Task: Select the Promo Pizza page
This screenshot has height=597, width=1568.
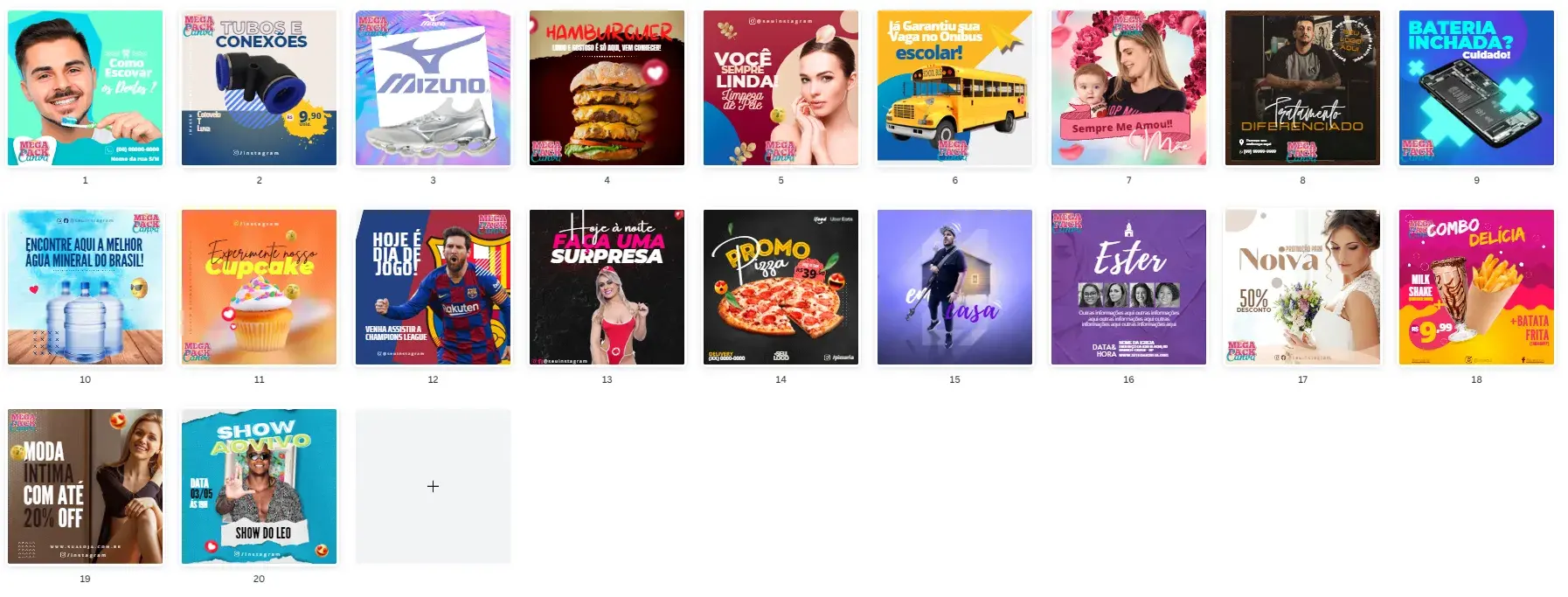Action: (x=781, y=287)
